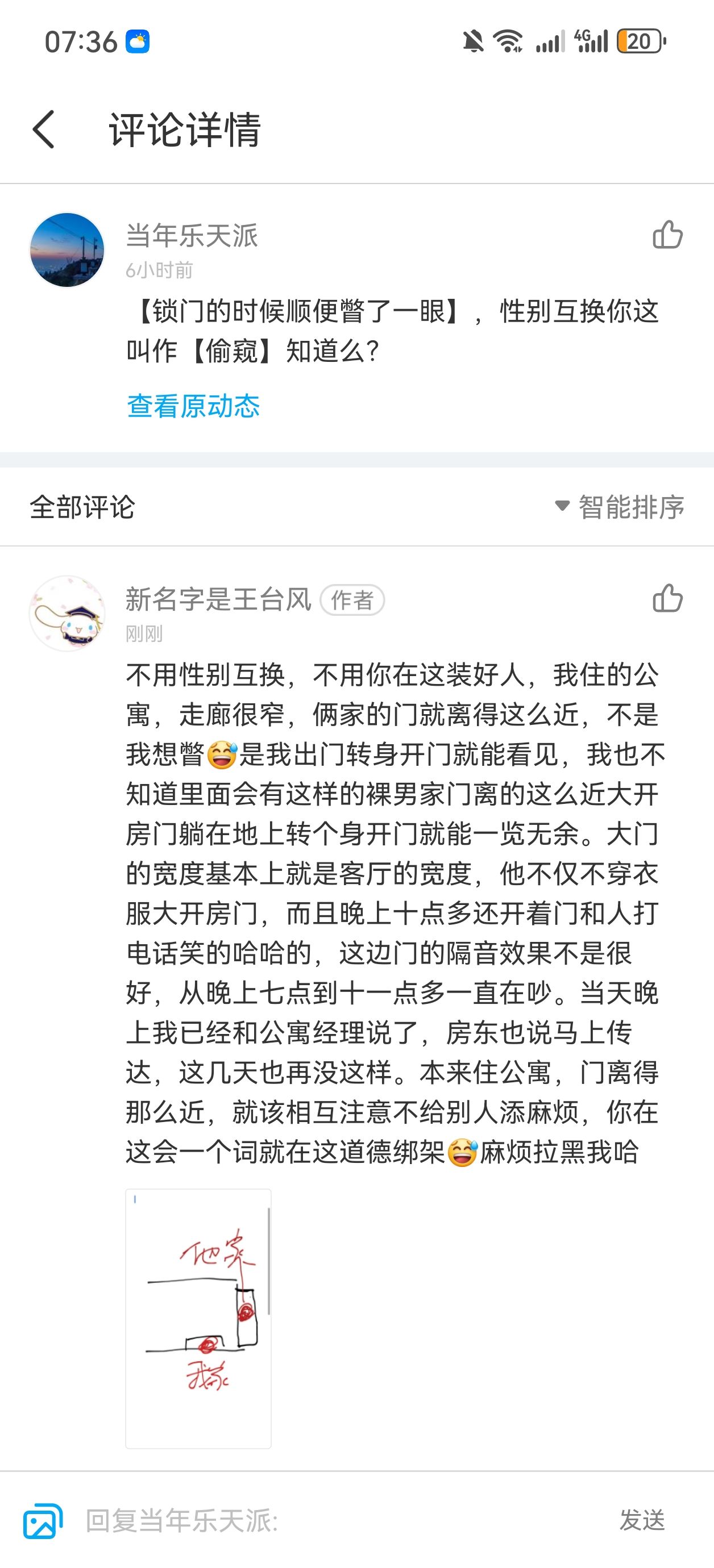Go back from the 评论详情 page
The image size is (714, 1568).
[44, 129]
